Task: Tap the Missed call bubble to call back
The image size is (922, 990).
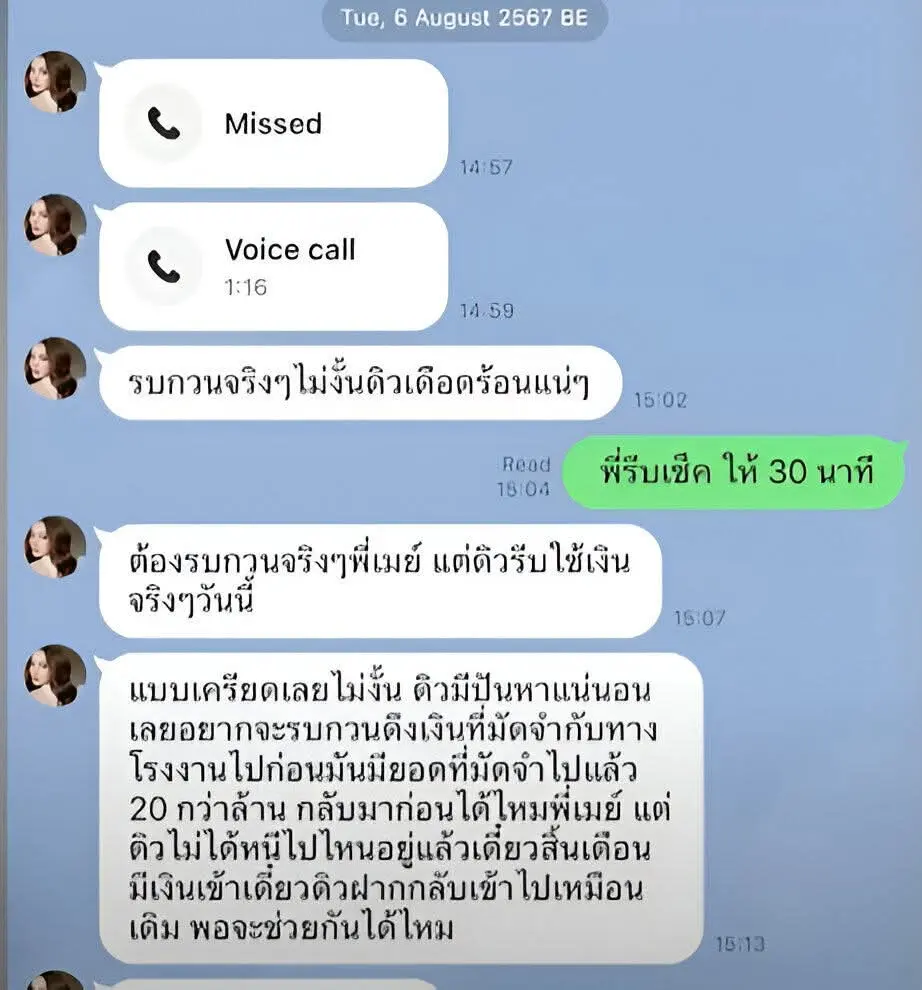Action: pos(272,124)
